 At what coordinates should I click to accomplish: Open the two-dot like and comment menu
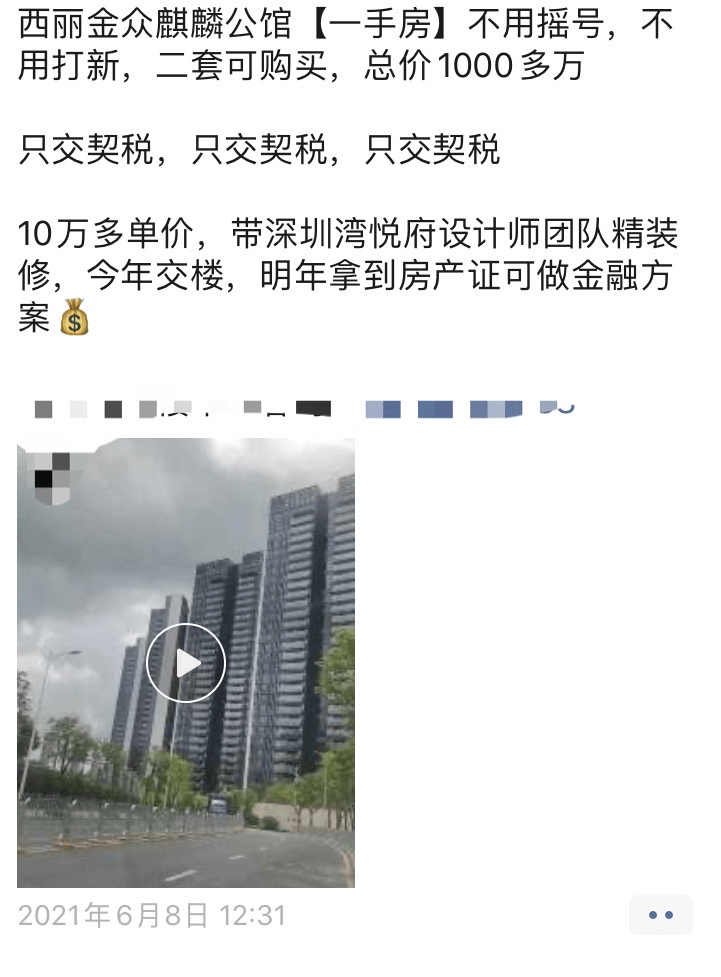point(661,915)
